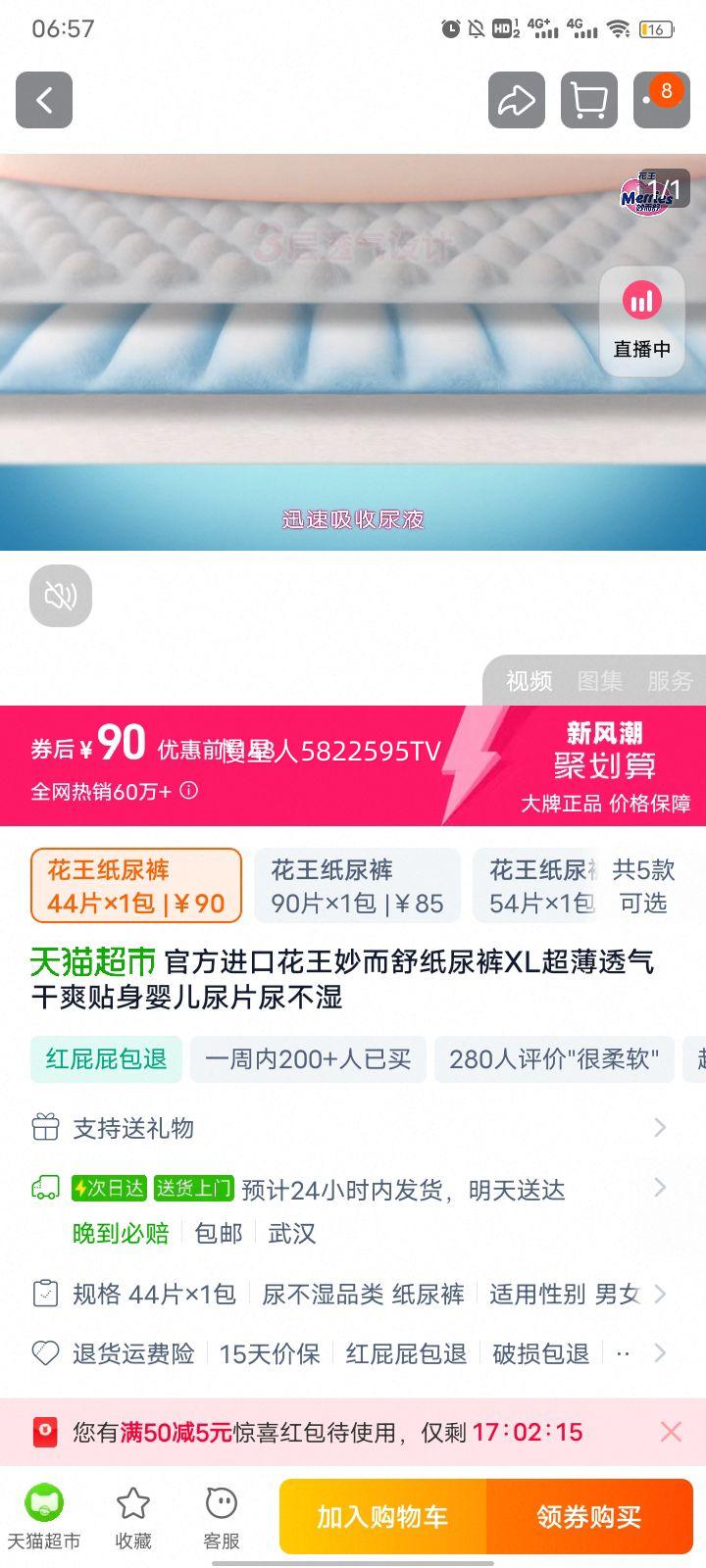Open the 直播中 live stream panel
Image resolution: width=706 pixels, height=1568 pixels.
click(x=641, y=318)
